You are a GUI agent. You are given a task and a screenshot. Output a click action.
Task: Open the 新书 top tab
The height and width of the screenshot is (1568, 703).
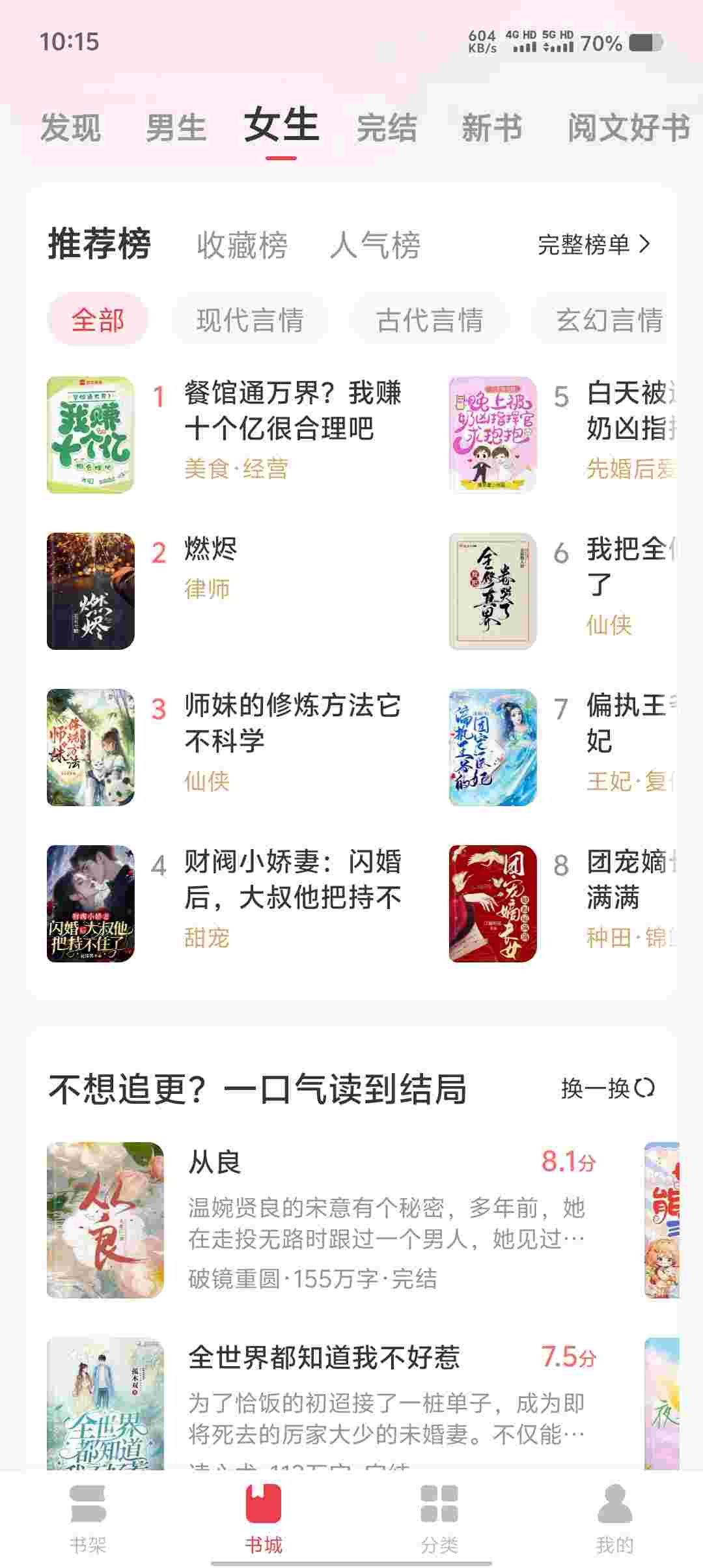coord(492,128)
